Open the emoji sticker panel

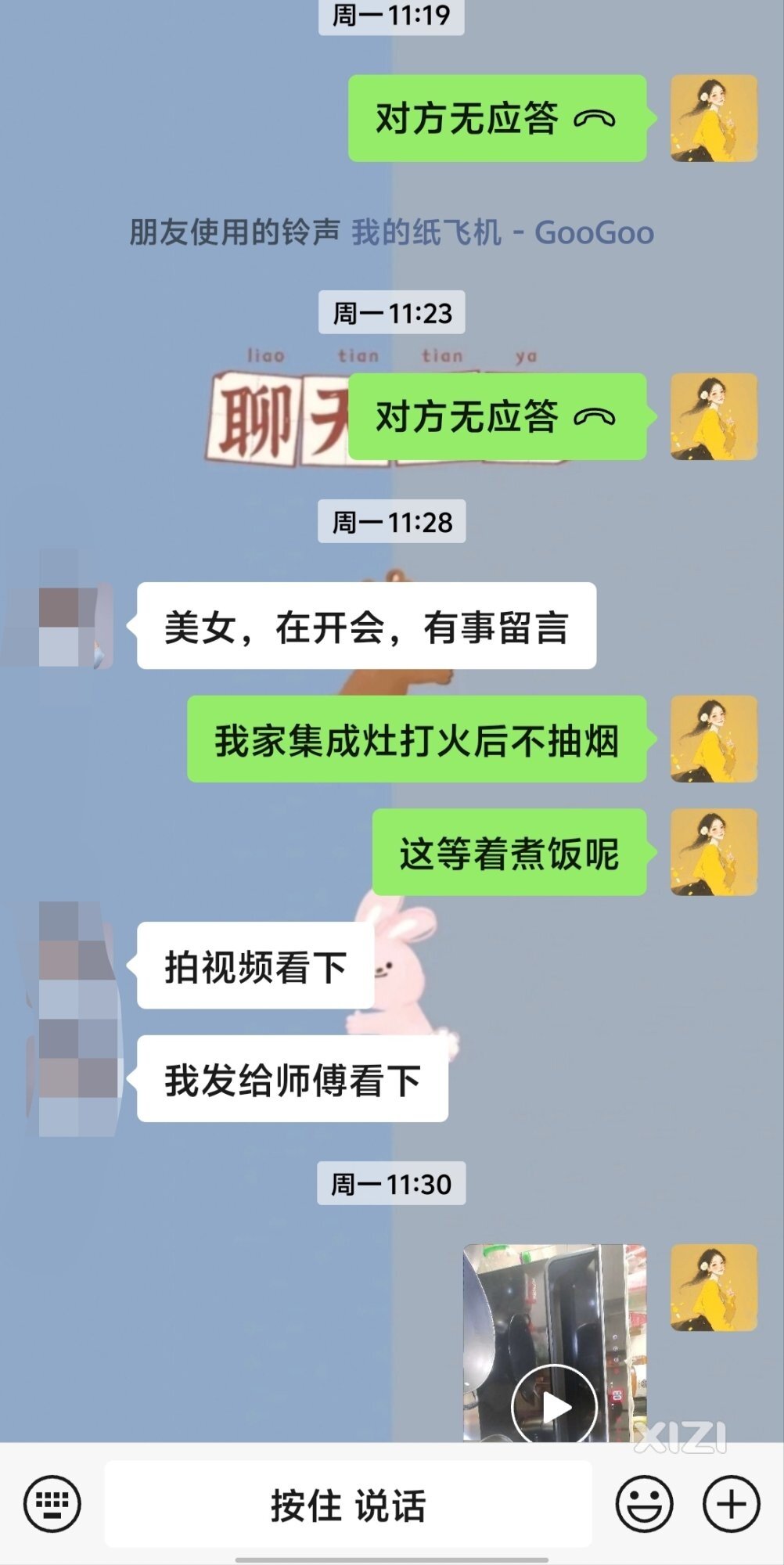pyautogui.click(x=644, y=1503)
